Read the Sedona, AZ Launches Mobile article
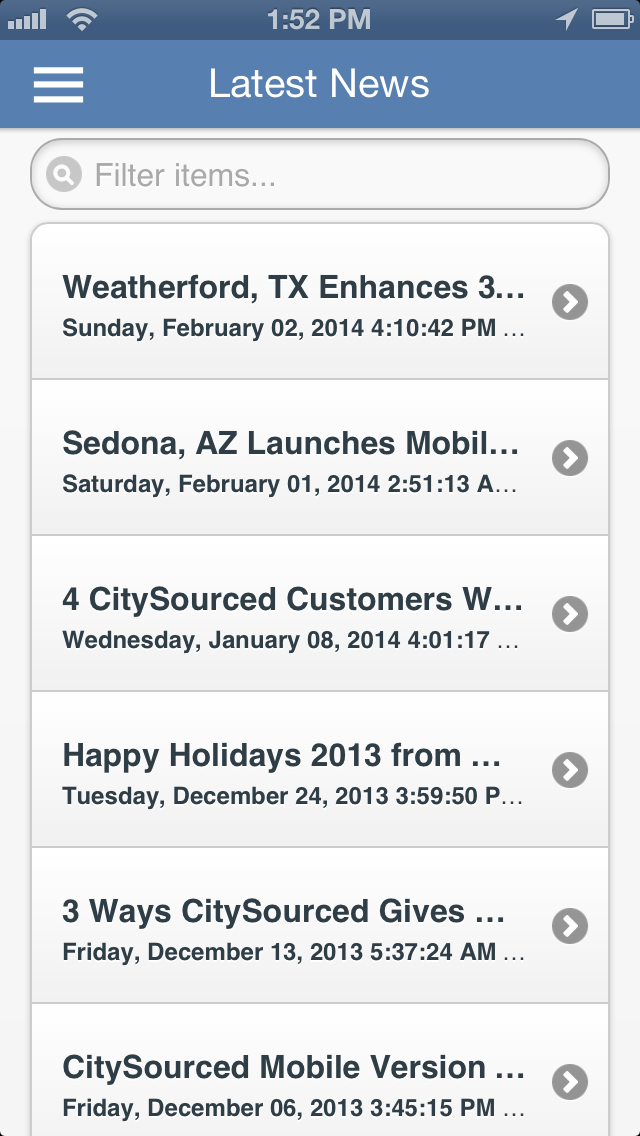 tap(320, 458)
